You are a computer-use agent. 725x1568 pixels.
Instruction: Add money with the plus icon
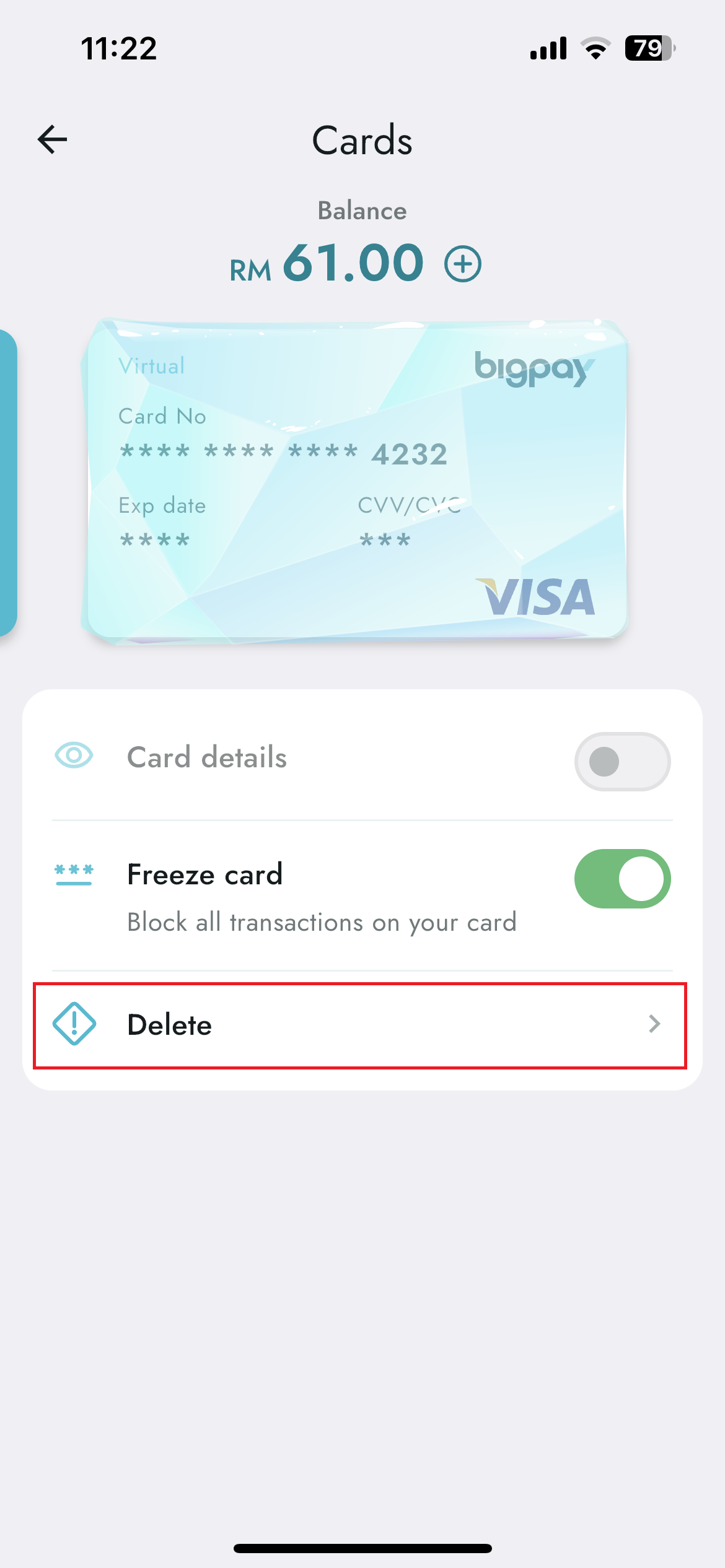click(463, 264)
